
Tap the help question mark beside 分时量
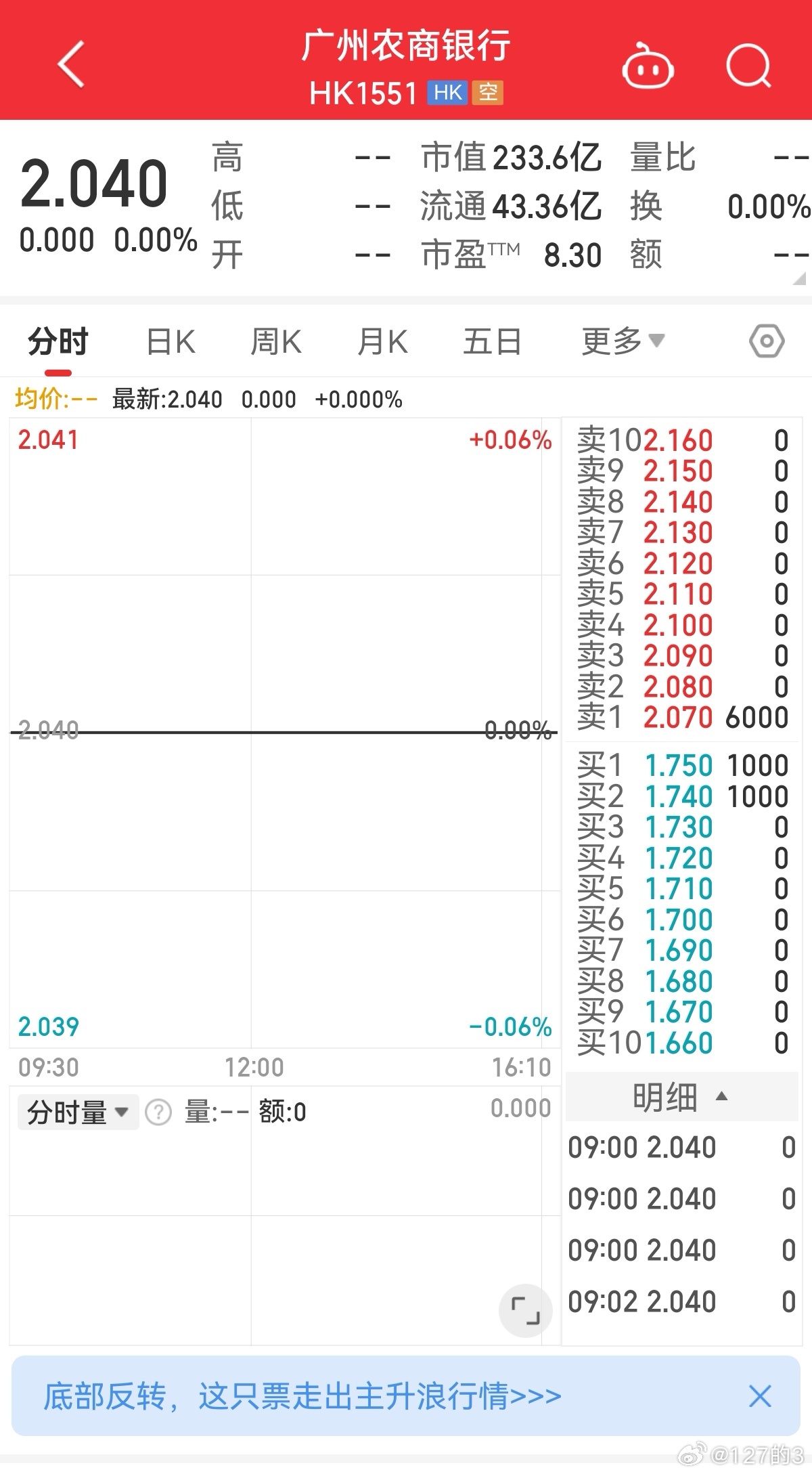[x=158, y=1112]
